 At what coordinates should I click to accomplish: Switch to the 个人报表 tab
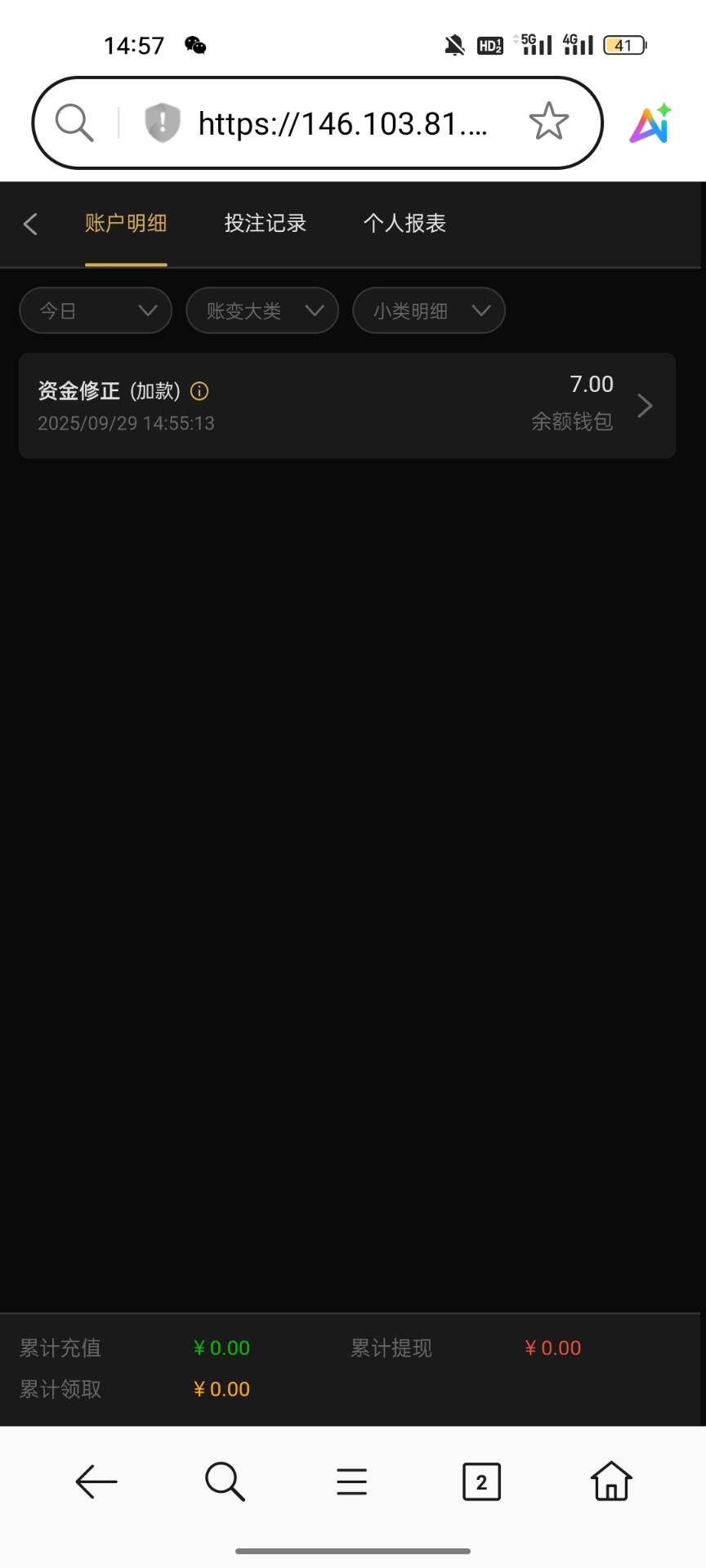404,224
